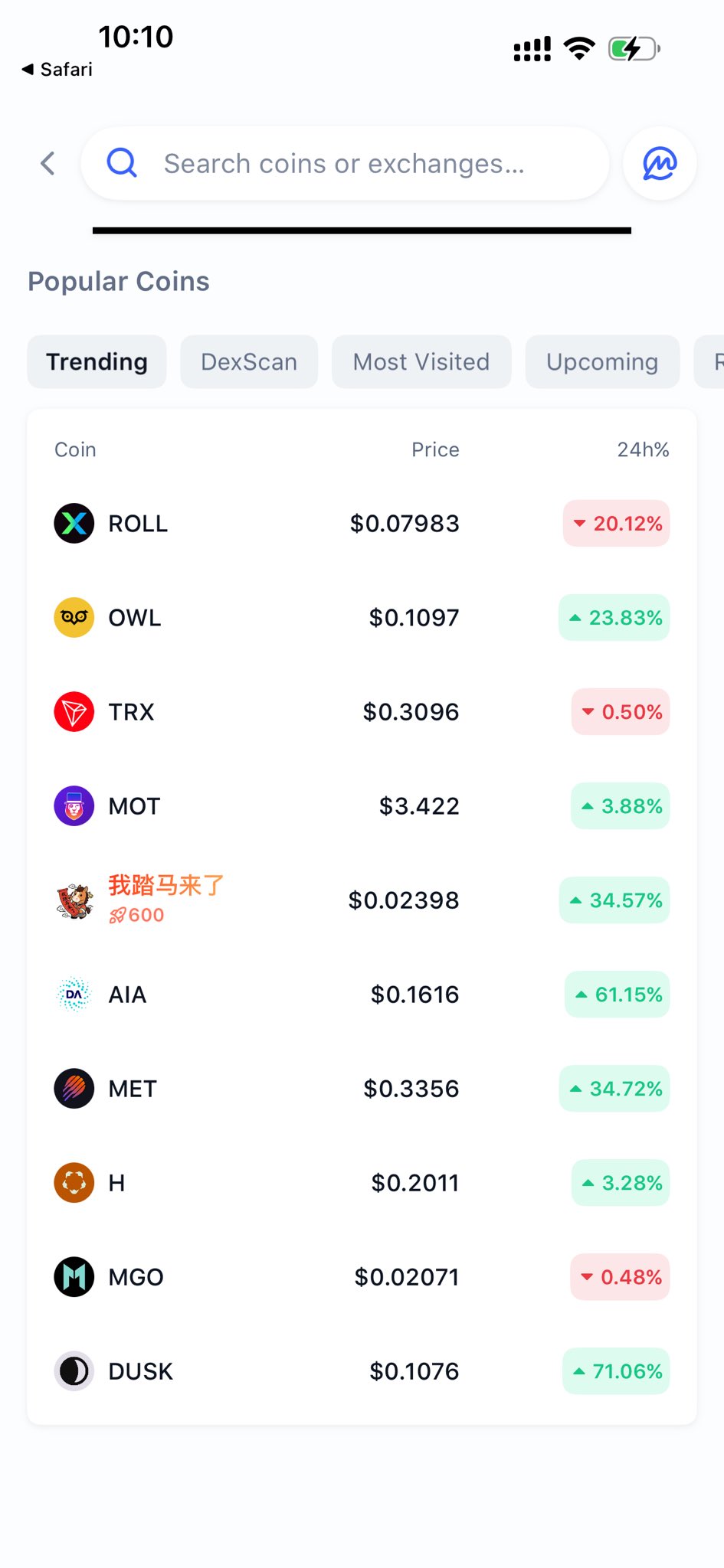
Task: Go back using the left chevron
Action: pyautogui.click(x=48, y=163)
